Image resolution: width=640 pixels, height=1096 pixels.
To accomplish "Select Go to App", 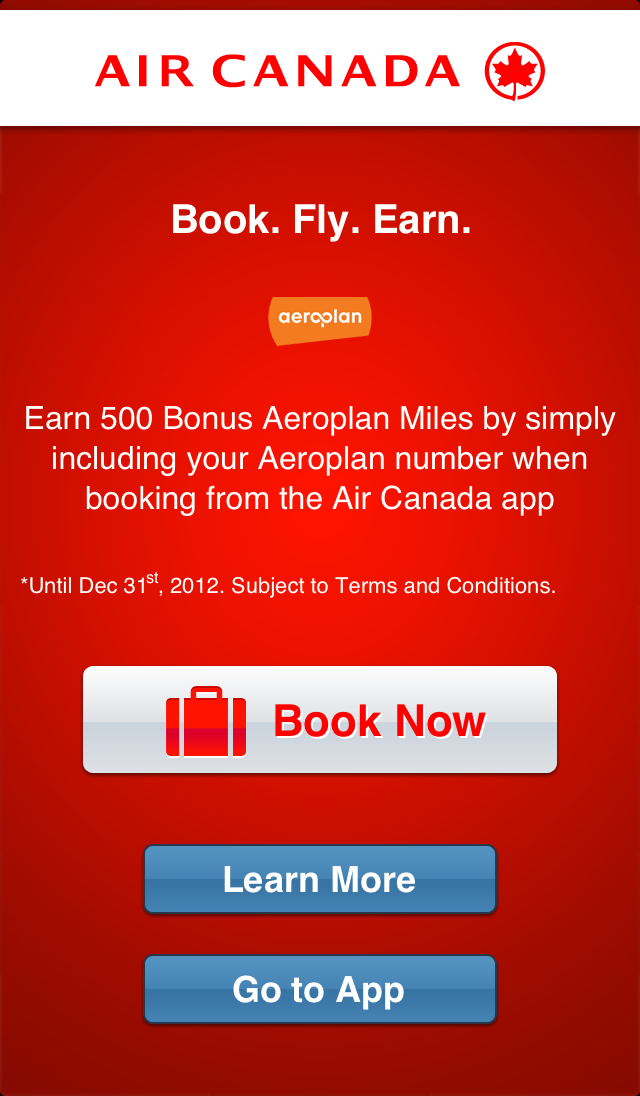I will coord(320,989).
